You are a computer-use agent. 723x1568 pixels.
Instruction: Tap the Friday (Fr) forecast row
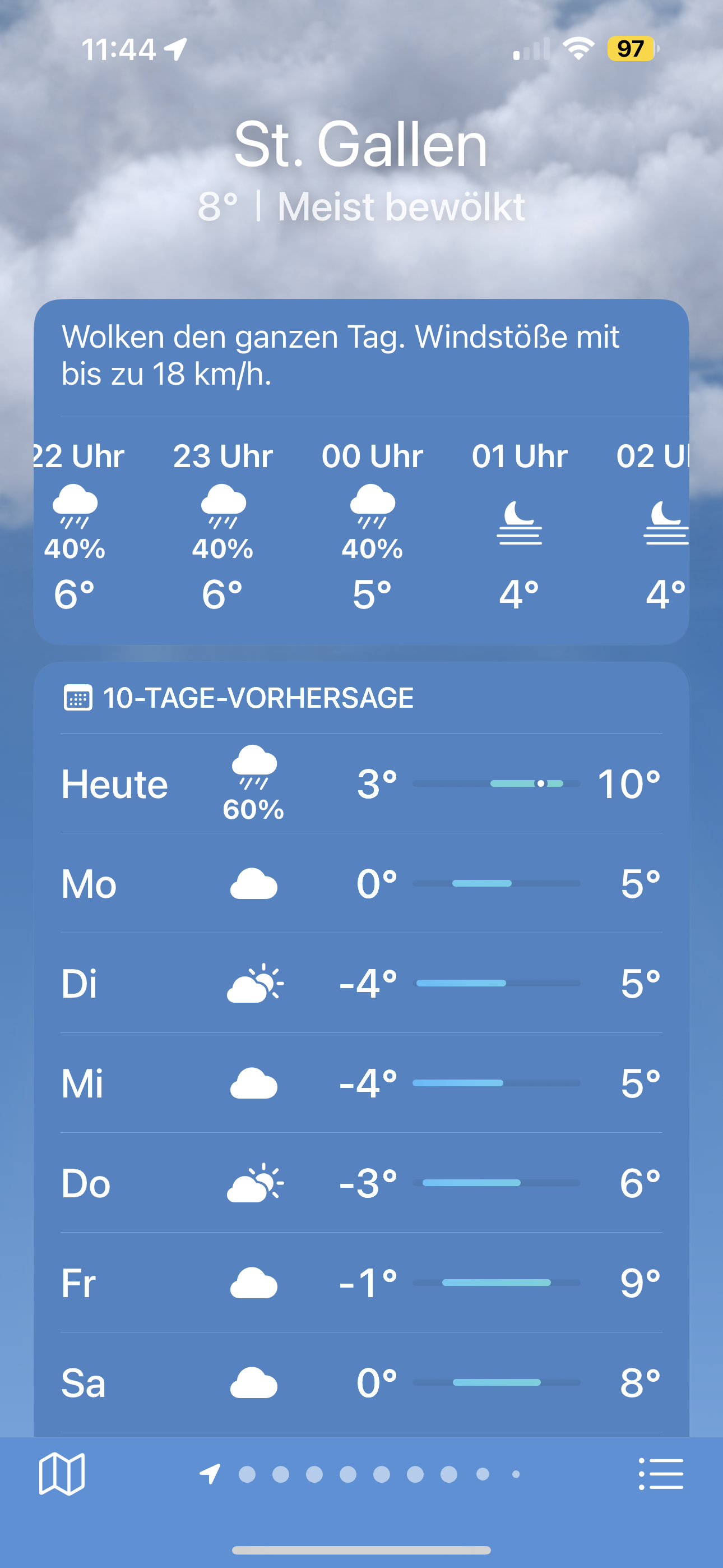pos(361,1283)
